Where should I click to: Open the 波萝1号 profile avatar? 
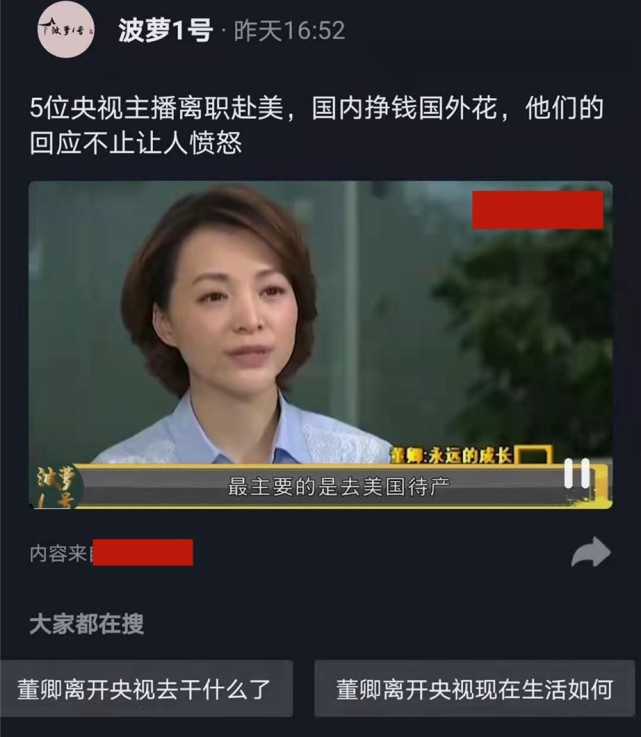click(66, 30)
